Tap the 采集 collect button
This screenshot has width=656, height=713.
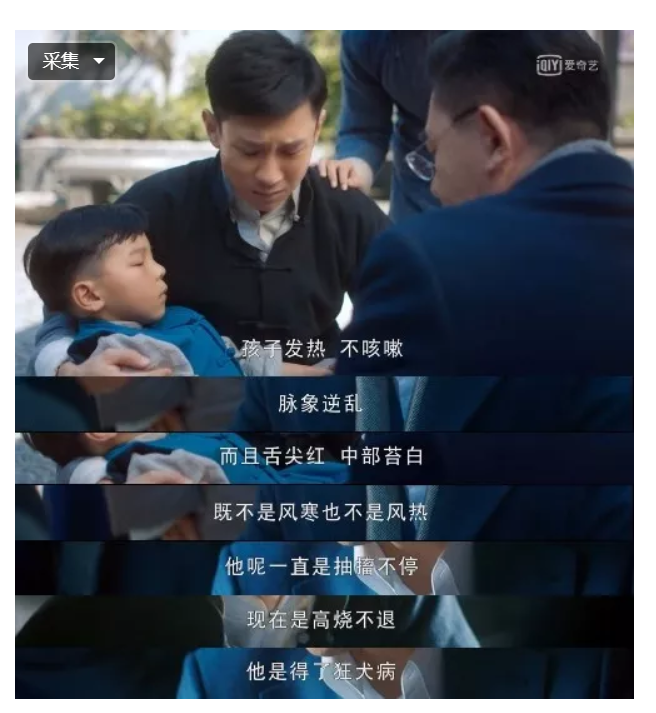click(x=62, y=61)
